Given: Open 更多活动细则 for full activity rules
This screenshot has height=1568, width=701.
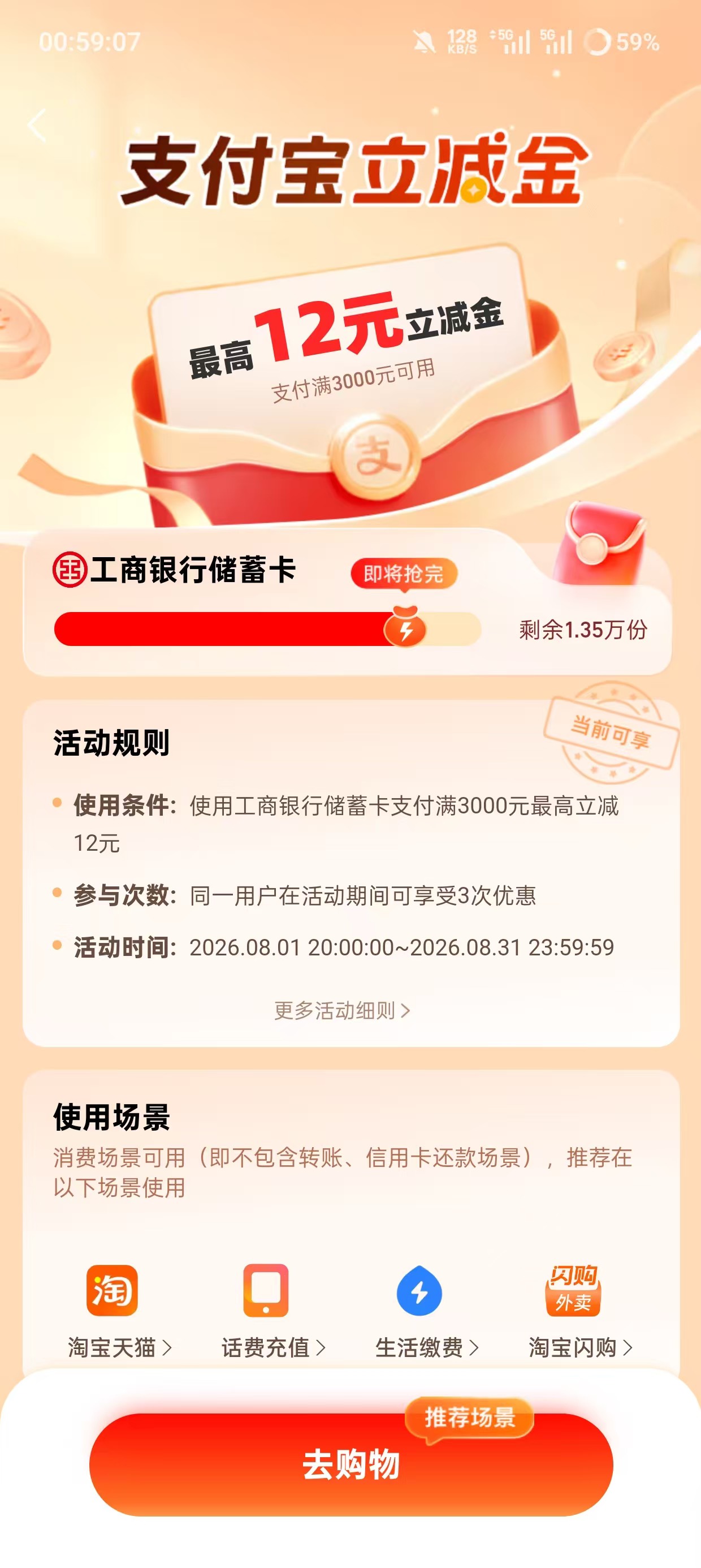Looking at the screenshot, I should pyautogui.click(x=342, y=1011).
